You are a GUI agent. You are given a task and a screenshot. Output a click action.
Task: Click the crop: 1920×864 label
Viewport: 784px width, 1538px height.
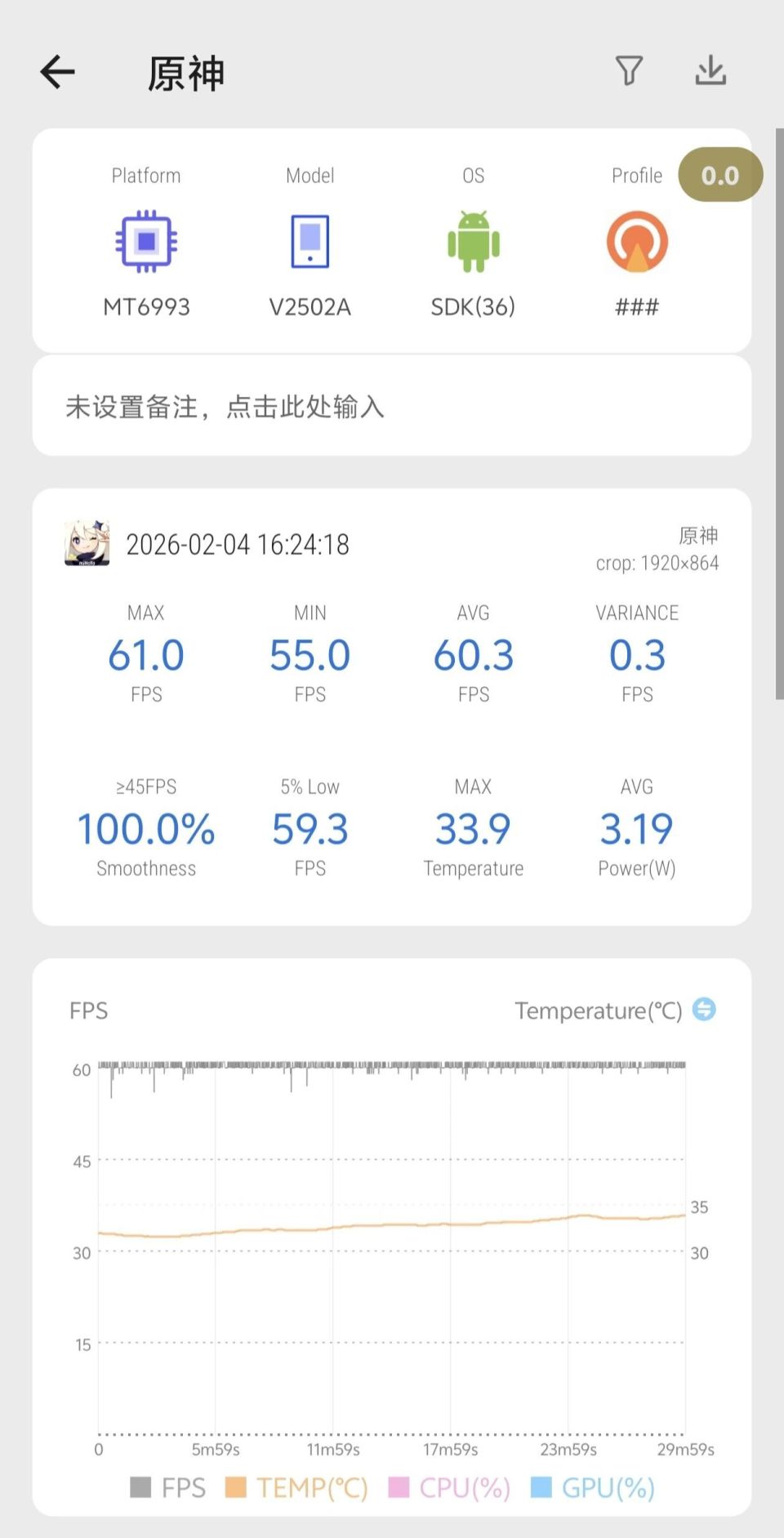pyautogui.click(x=657, y=563)
